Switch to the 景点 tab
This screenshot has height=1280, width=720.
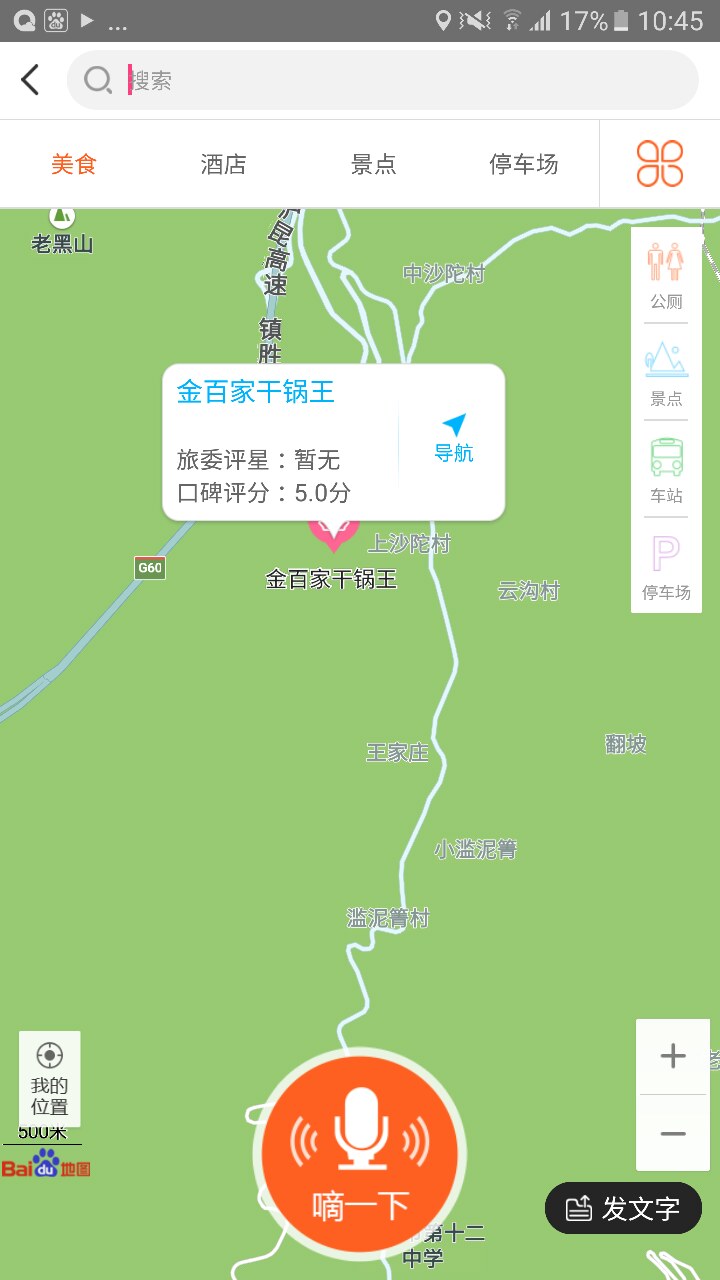pos(373,165)
